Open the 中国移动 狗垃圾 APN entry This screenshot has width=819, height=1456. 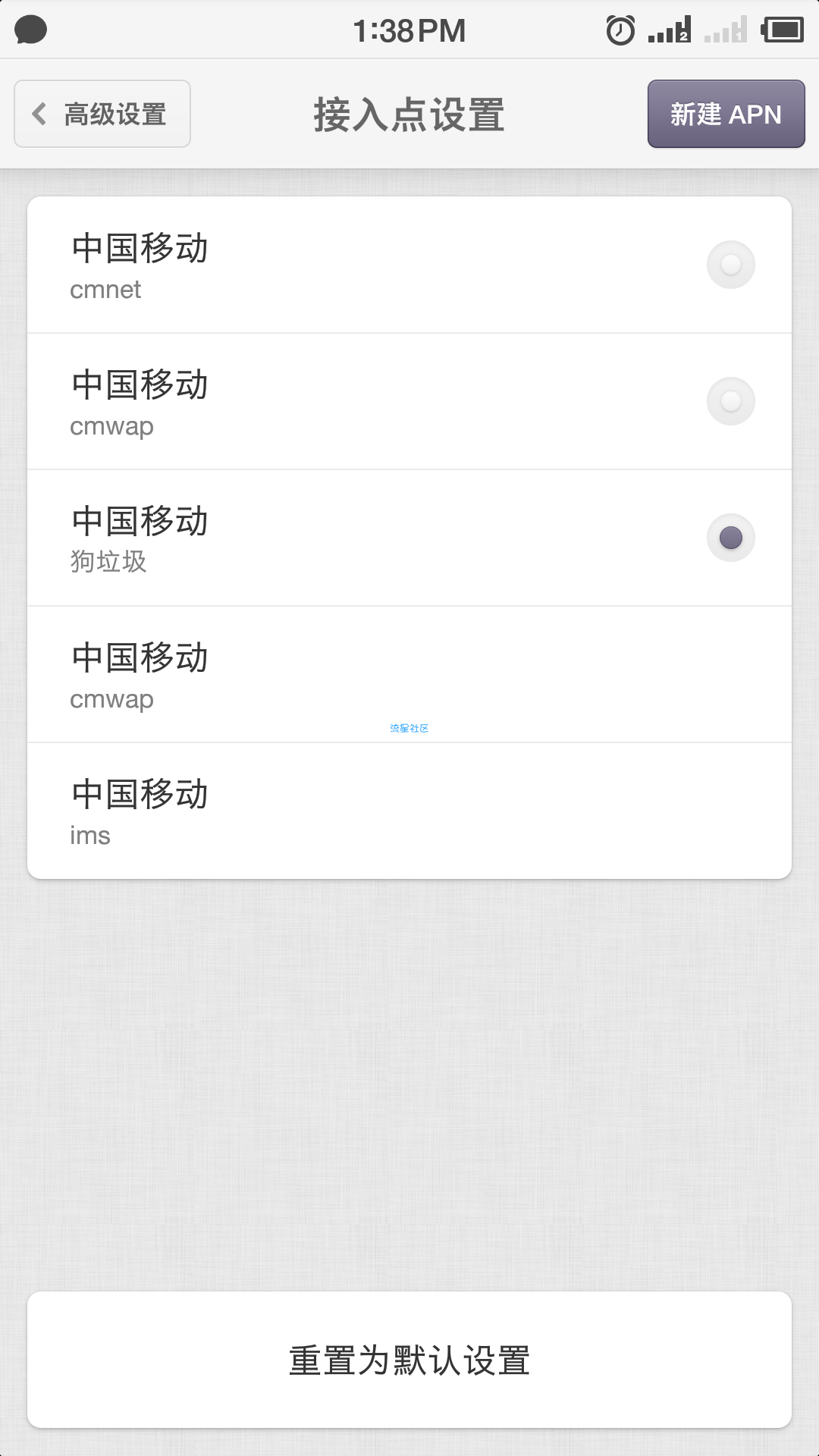[x=303, y=538]
